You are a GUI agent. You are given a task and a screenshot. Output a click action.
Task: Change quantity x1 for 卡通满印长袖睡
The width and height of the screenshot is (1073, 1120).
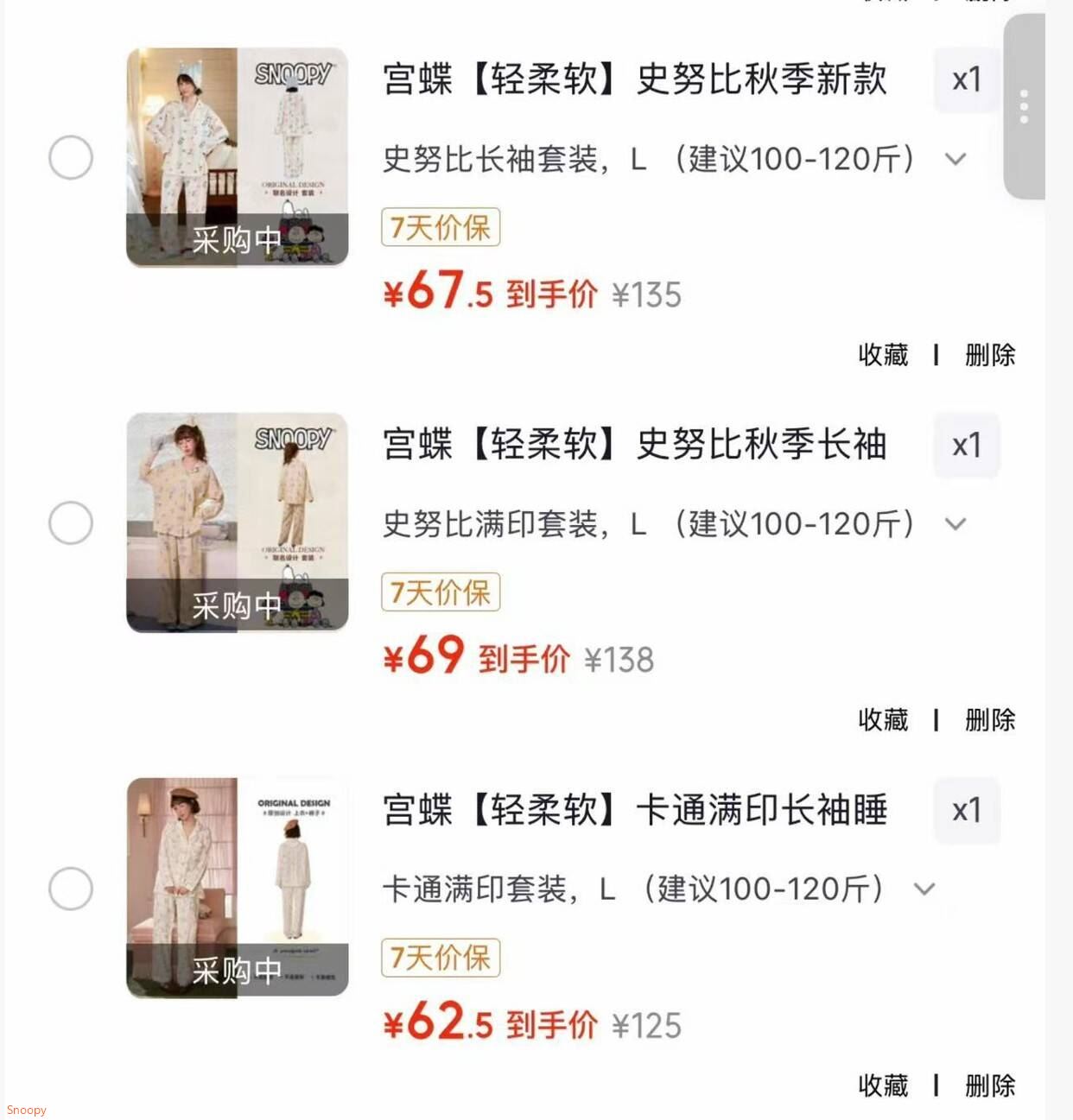(x=967, y=811)
